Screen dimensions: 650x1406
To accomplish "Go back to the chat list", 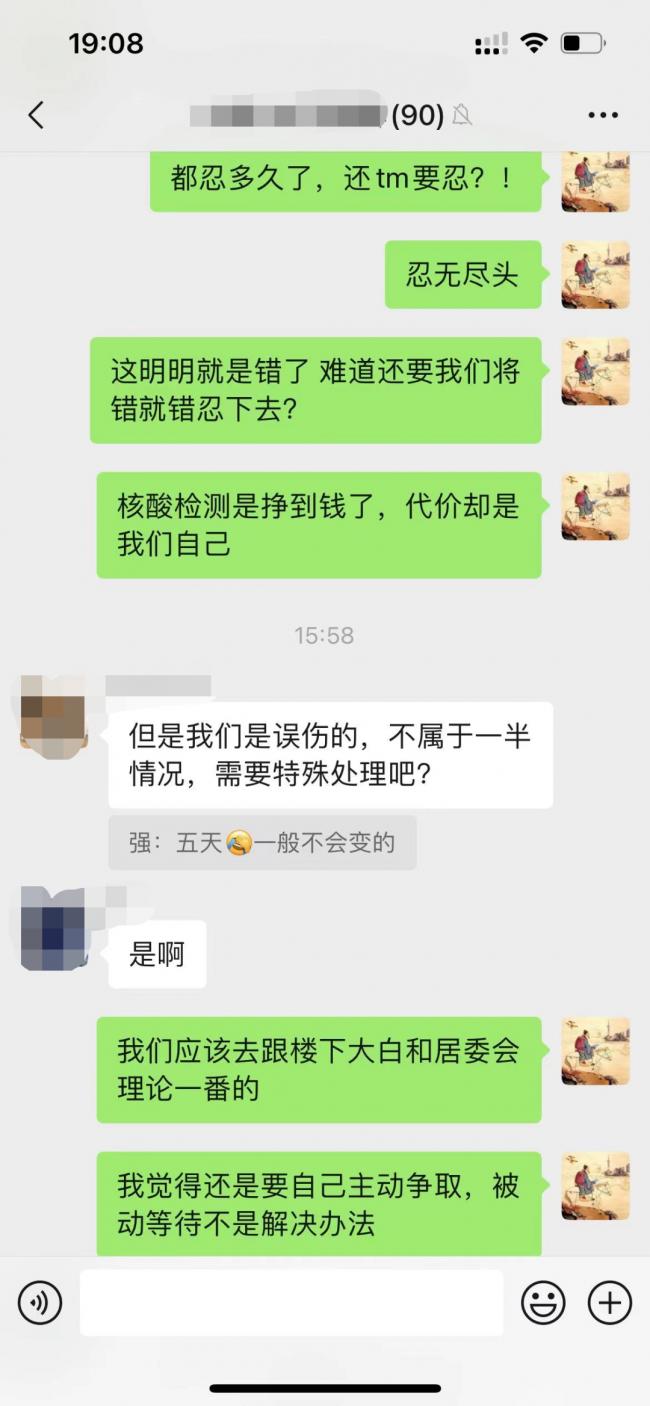I will click(x=36, y=116).
